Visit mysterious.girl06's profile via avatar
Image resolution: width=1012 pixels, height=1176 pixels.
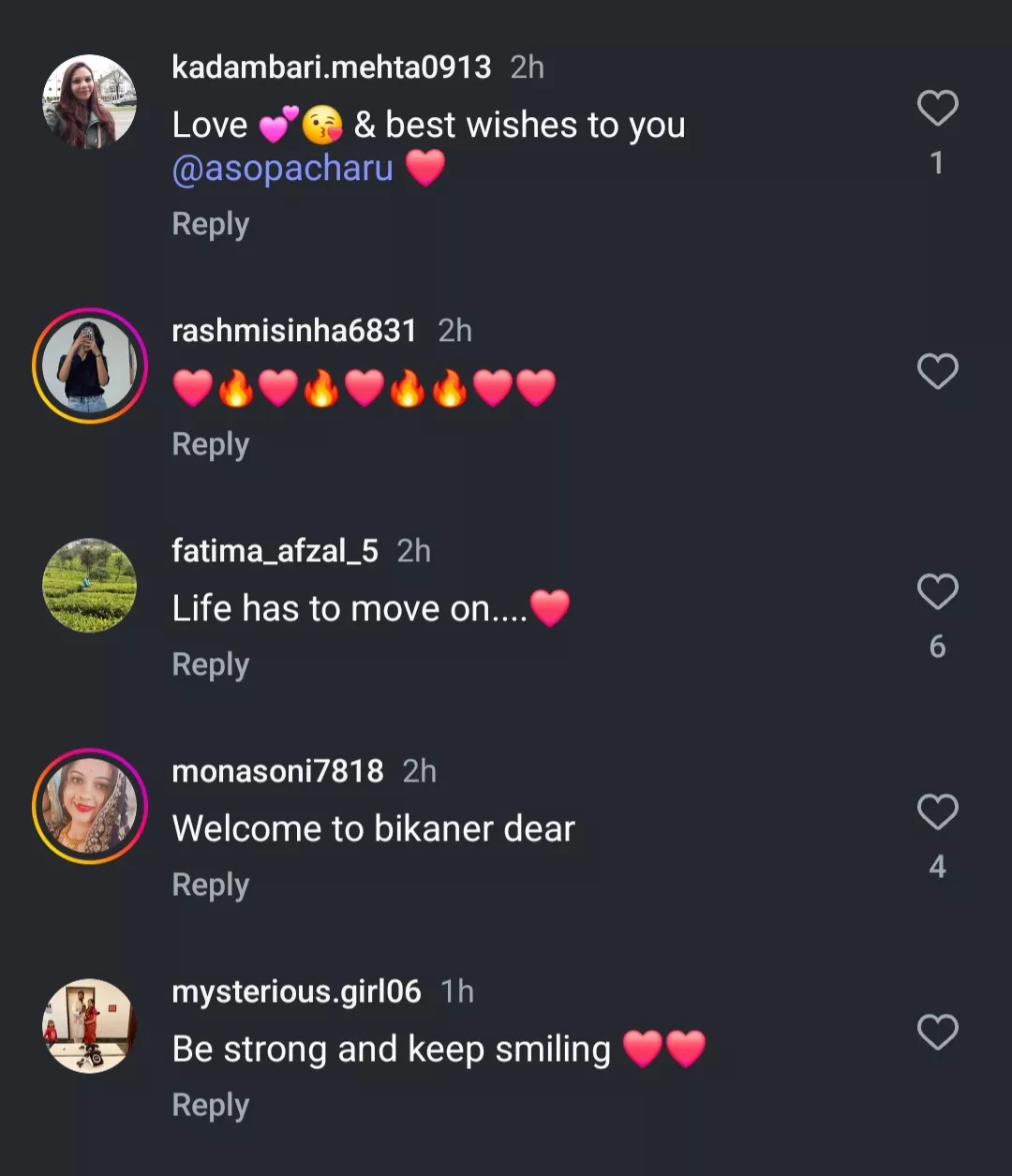[x=90, y=1026]
